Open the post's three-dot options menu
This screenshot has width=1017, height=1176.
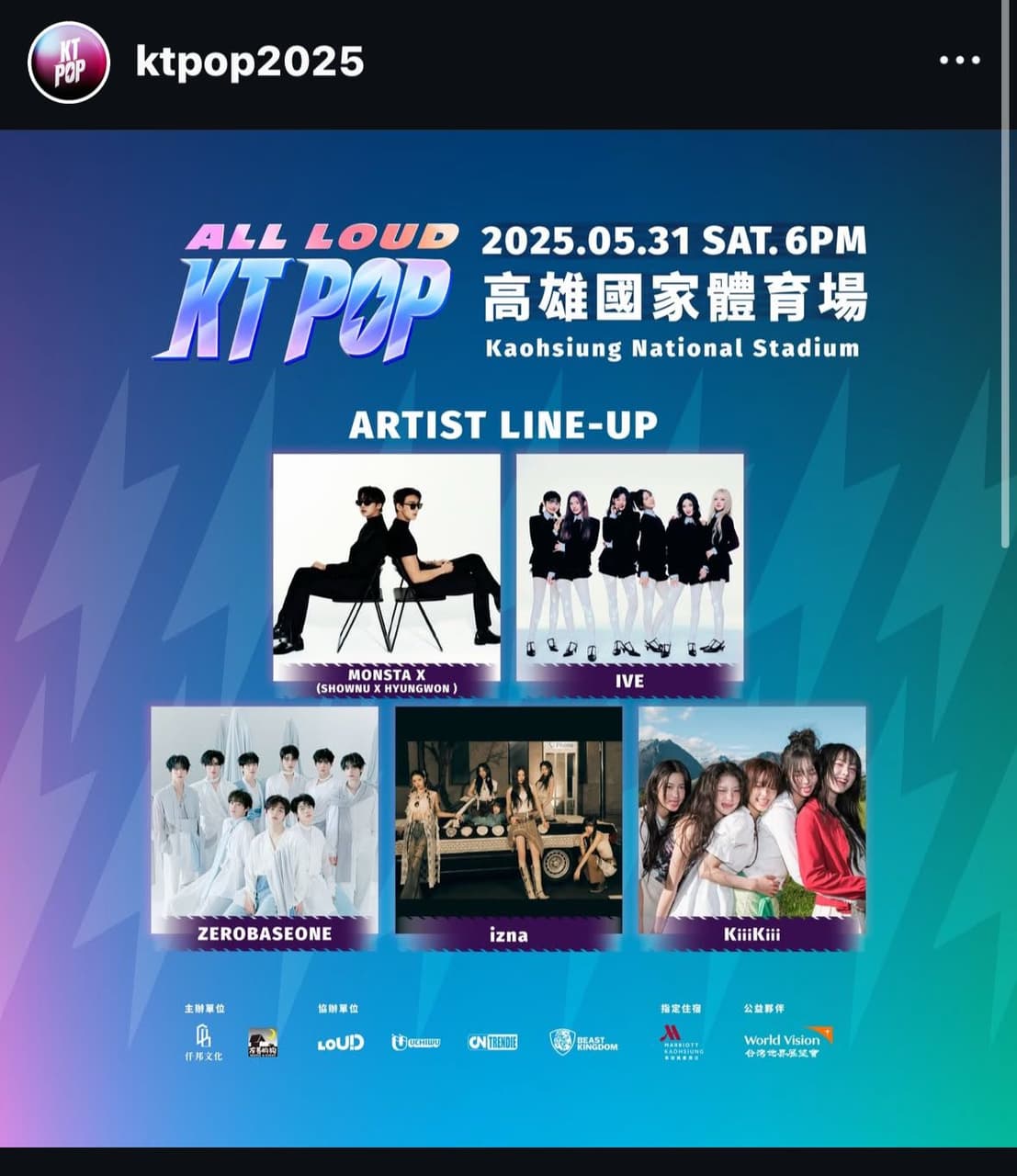tap(959, 61)
